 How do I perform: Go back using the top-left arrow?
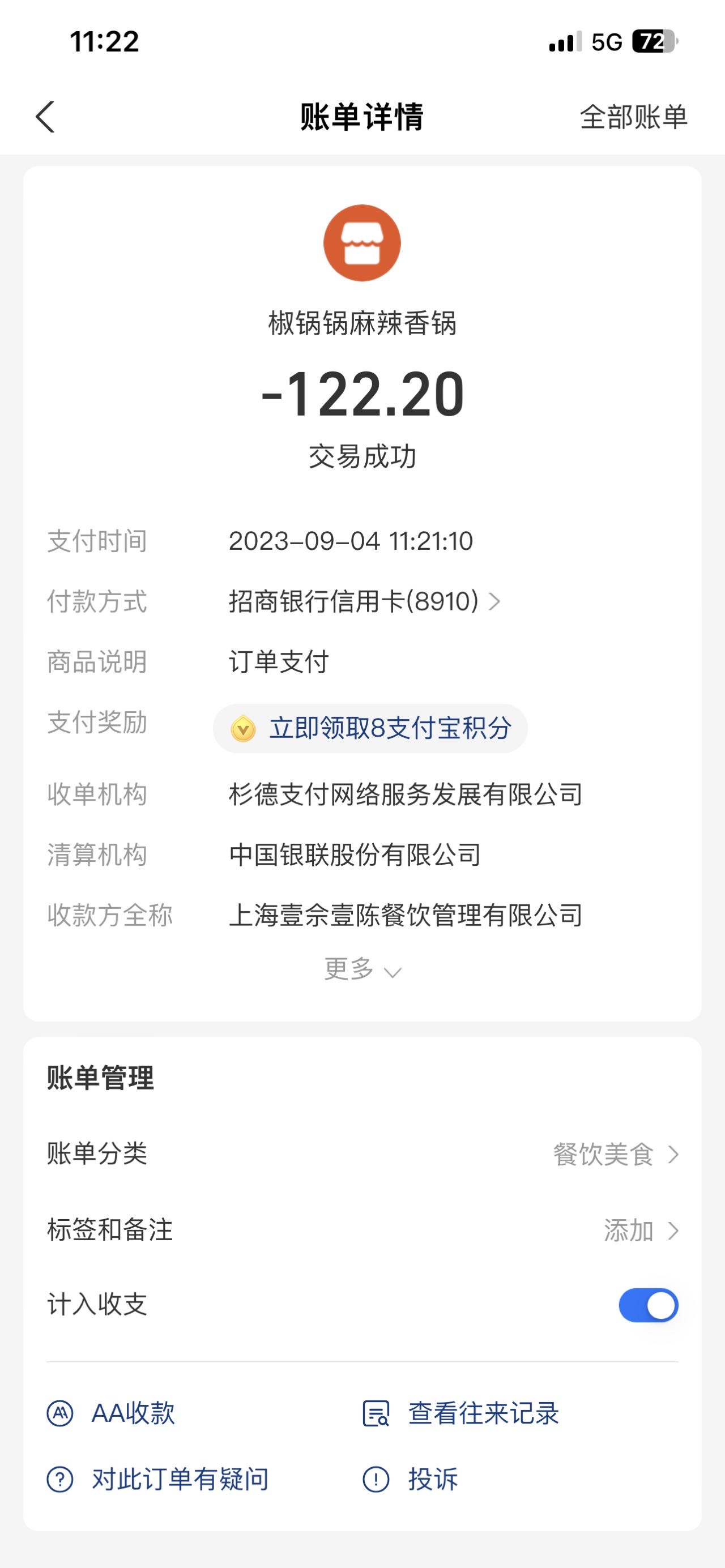click(x=46, y=117)
